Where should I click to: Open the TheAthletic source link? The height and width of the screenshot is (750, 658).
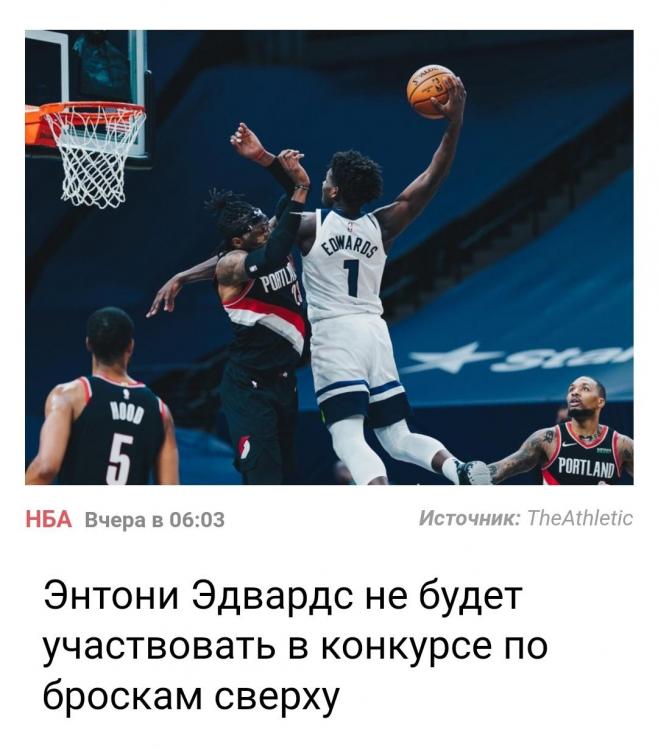pos(579,518)
